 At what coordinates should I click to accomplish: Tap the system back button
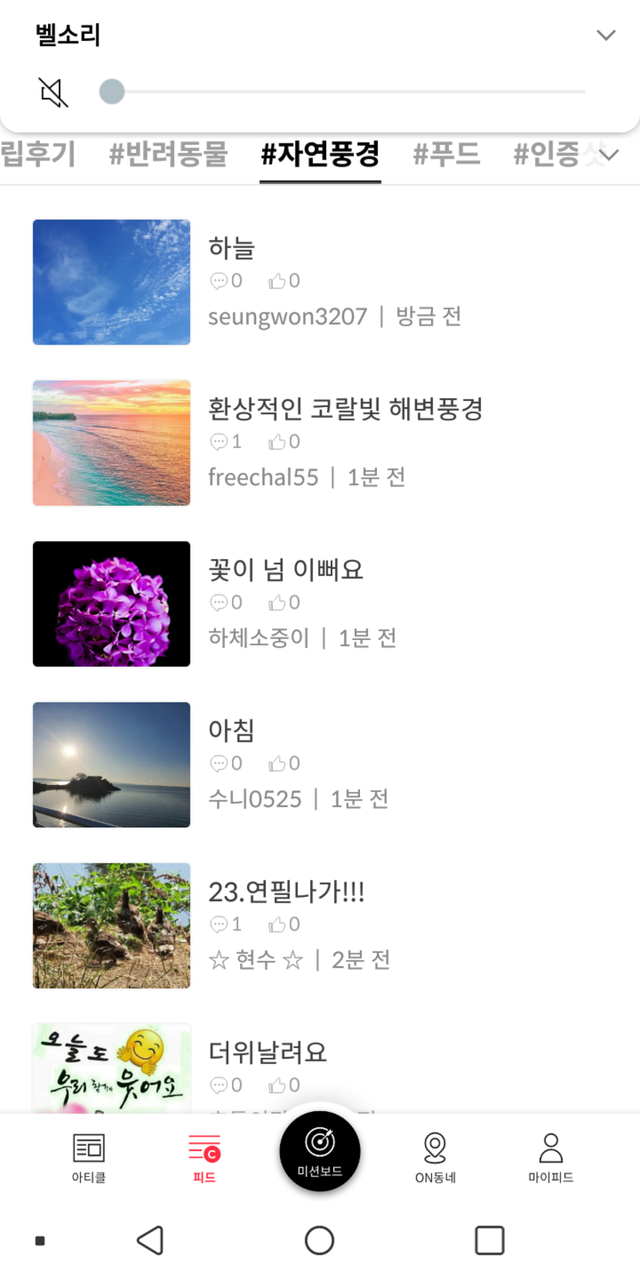150,1241
